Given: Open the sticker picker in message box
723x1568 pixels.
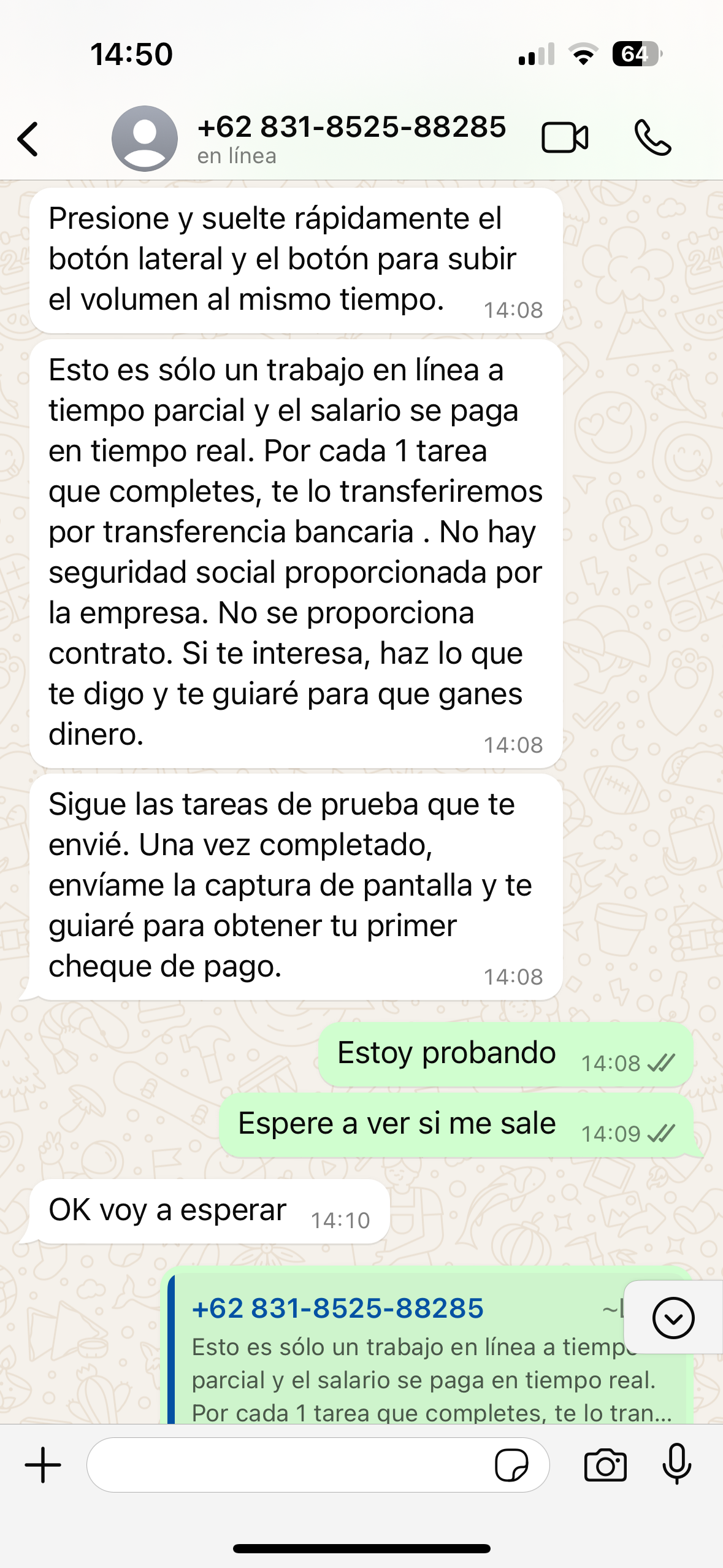Looking at the screenshot, I should (511, 1466).
